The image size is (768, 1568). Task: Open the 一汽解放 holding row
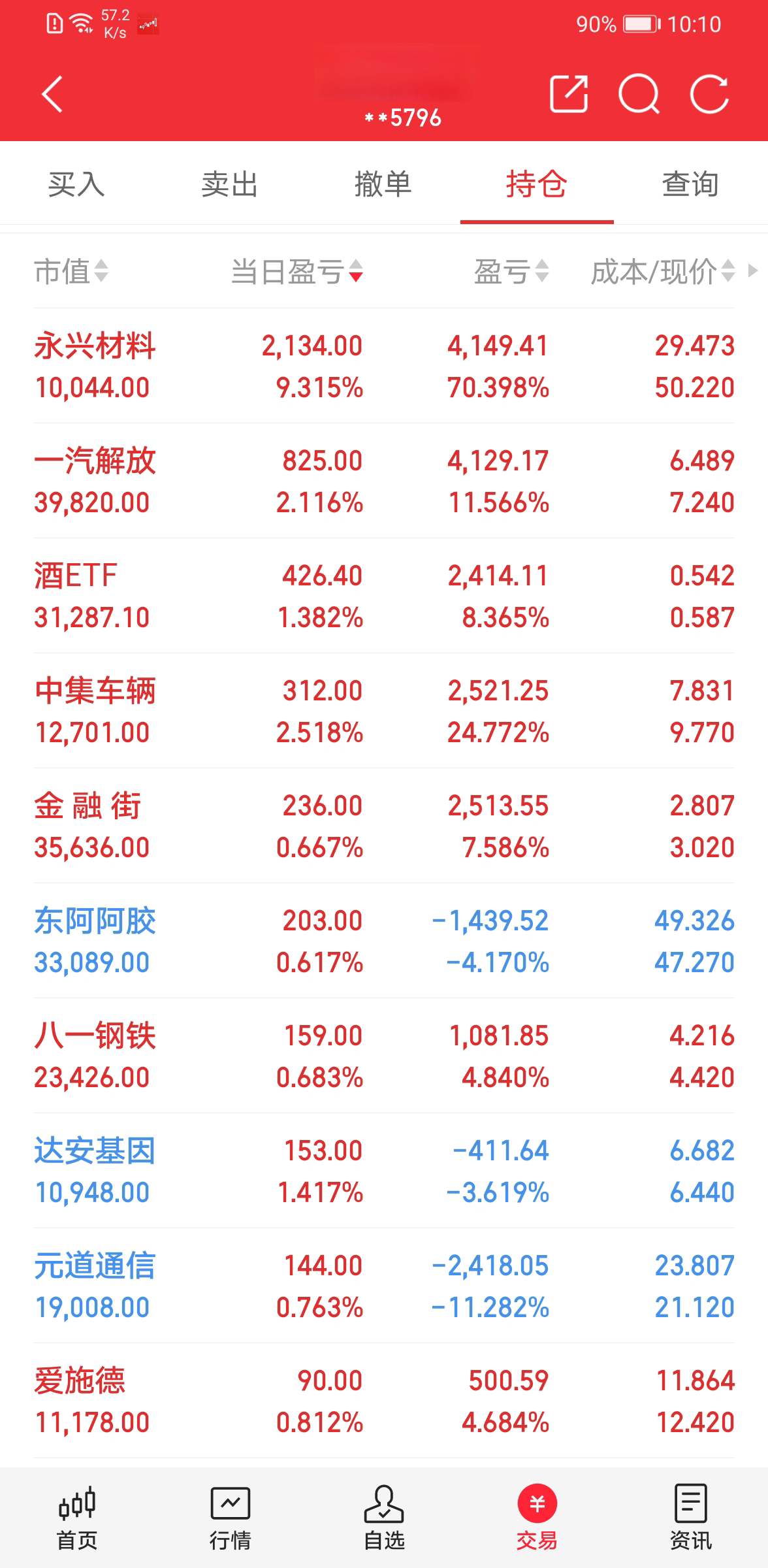point(383,481)
